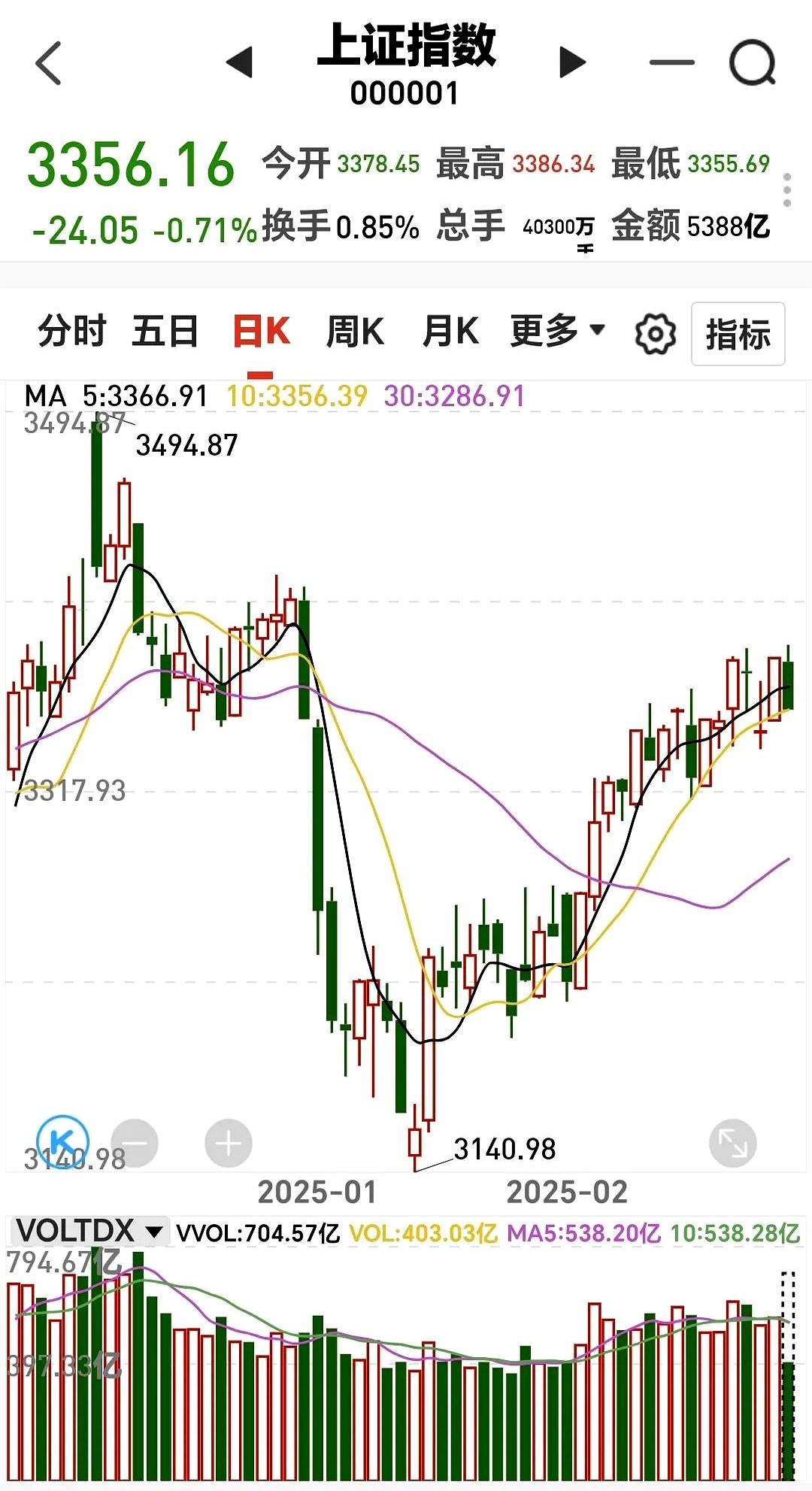812x1491 pixels.
Task: Switch to the 五日 chart tab
Action: pyautogui.click(x=165, y=332)
